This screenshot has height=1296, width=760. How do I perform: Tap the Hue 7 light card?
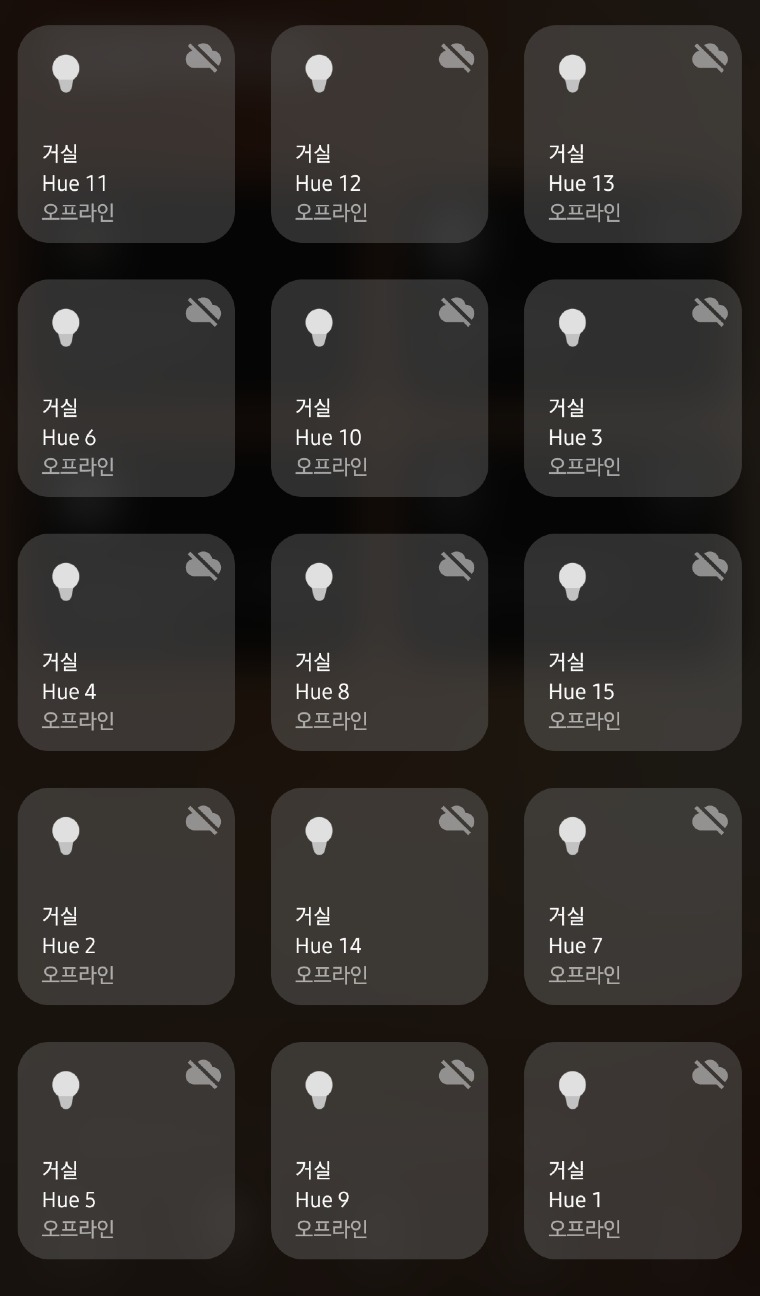coord(632,896)
